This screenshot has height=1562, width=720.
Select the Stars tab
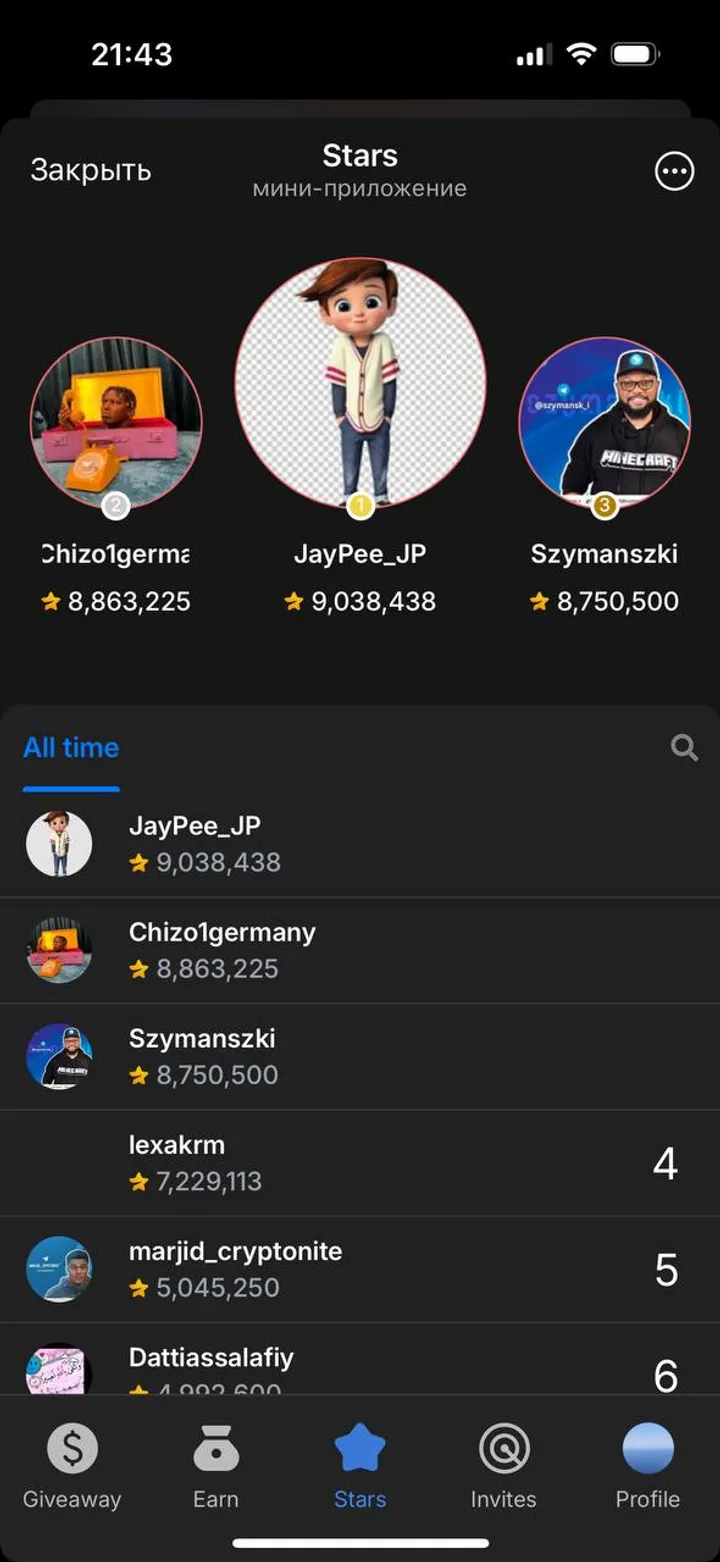point(360,1465)
